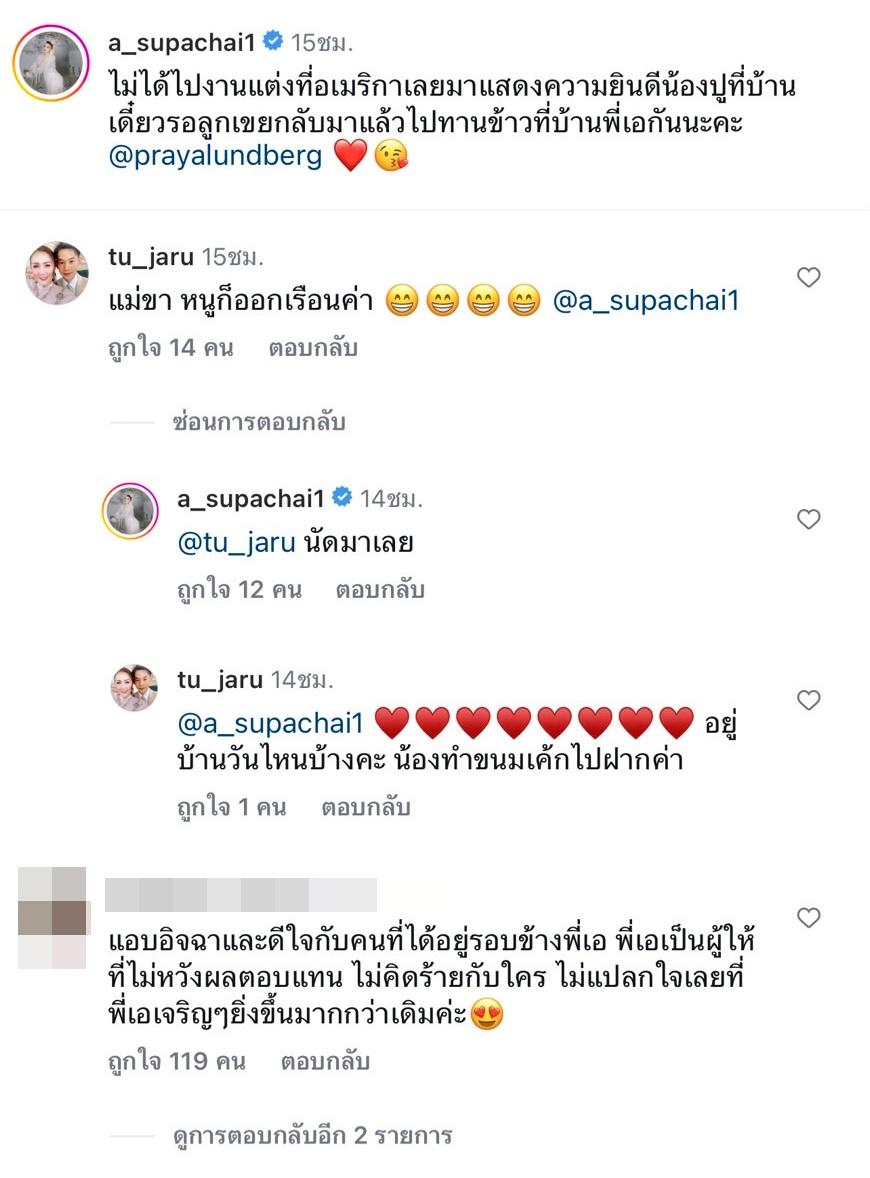
Task: Hide replies under tu_jaru's comment
Action: tap(258, 422)
